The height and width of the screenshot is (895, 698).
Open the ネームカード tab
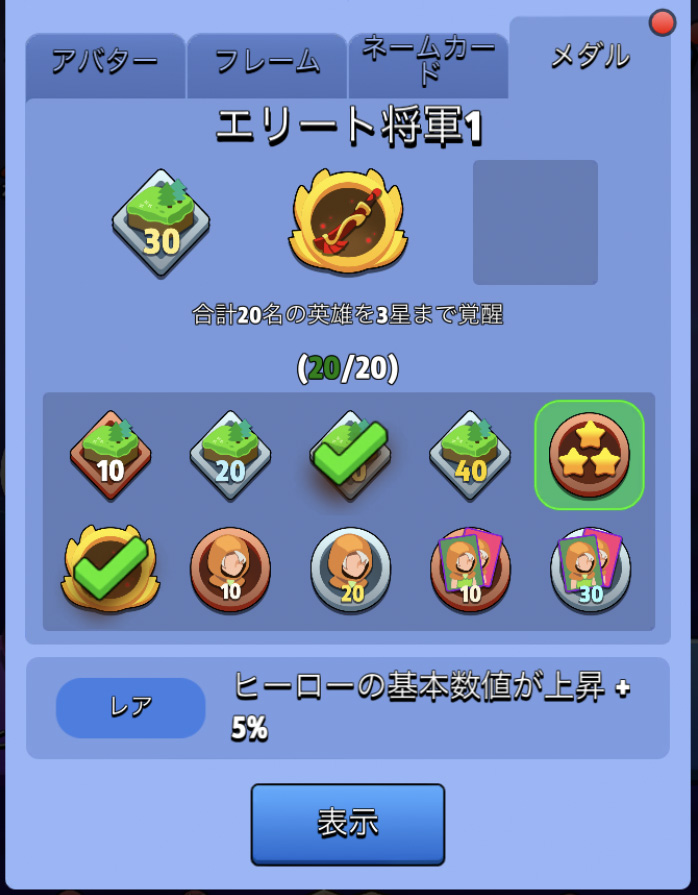pos(428,62)
